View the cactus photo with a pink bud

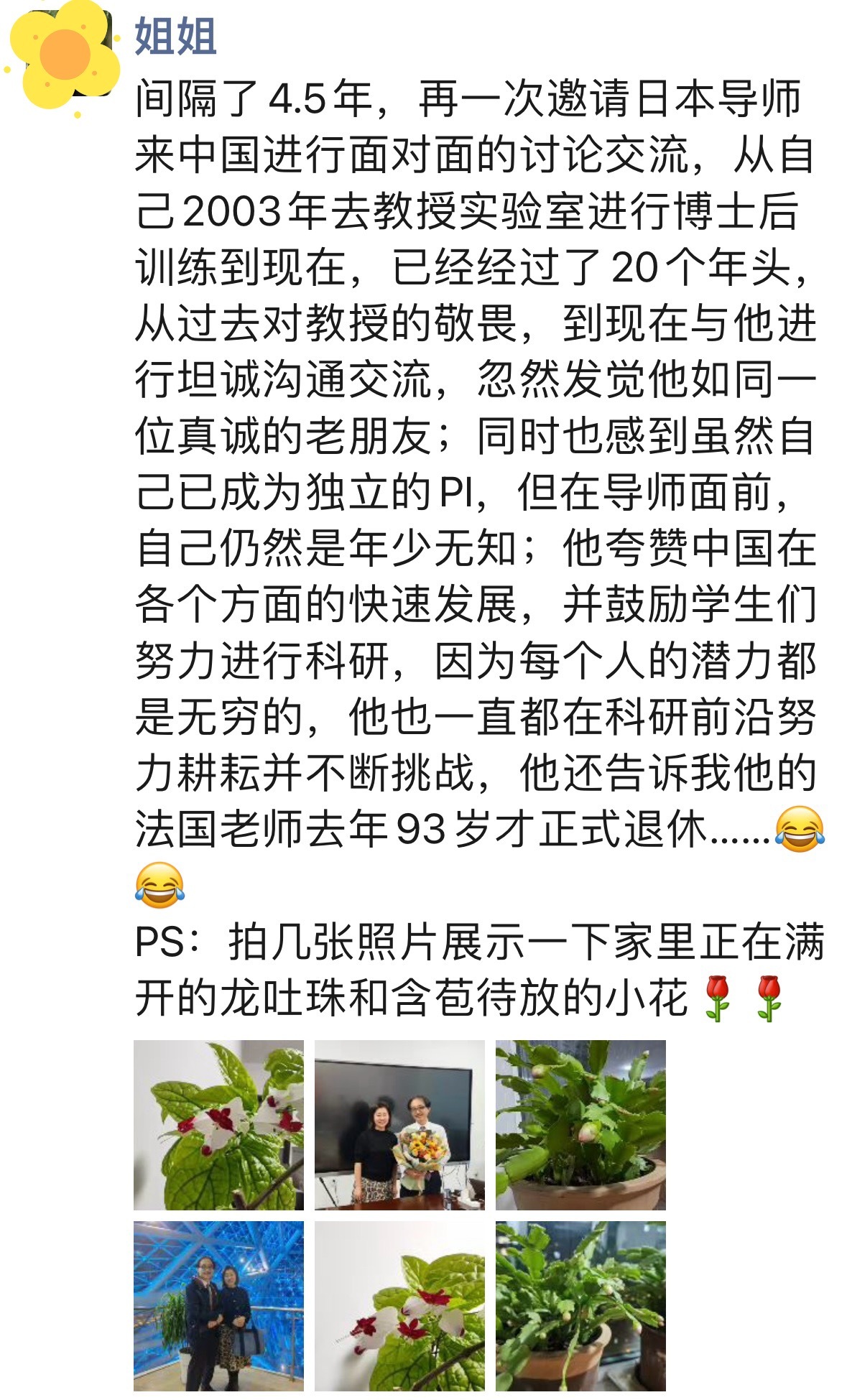(x=580, y=1125)
